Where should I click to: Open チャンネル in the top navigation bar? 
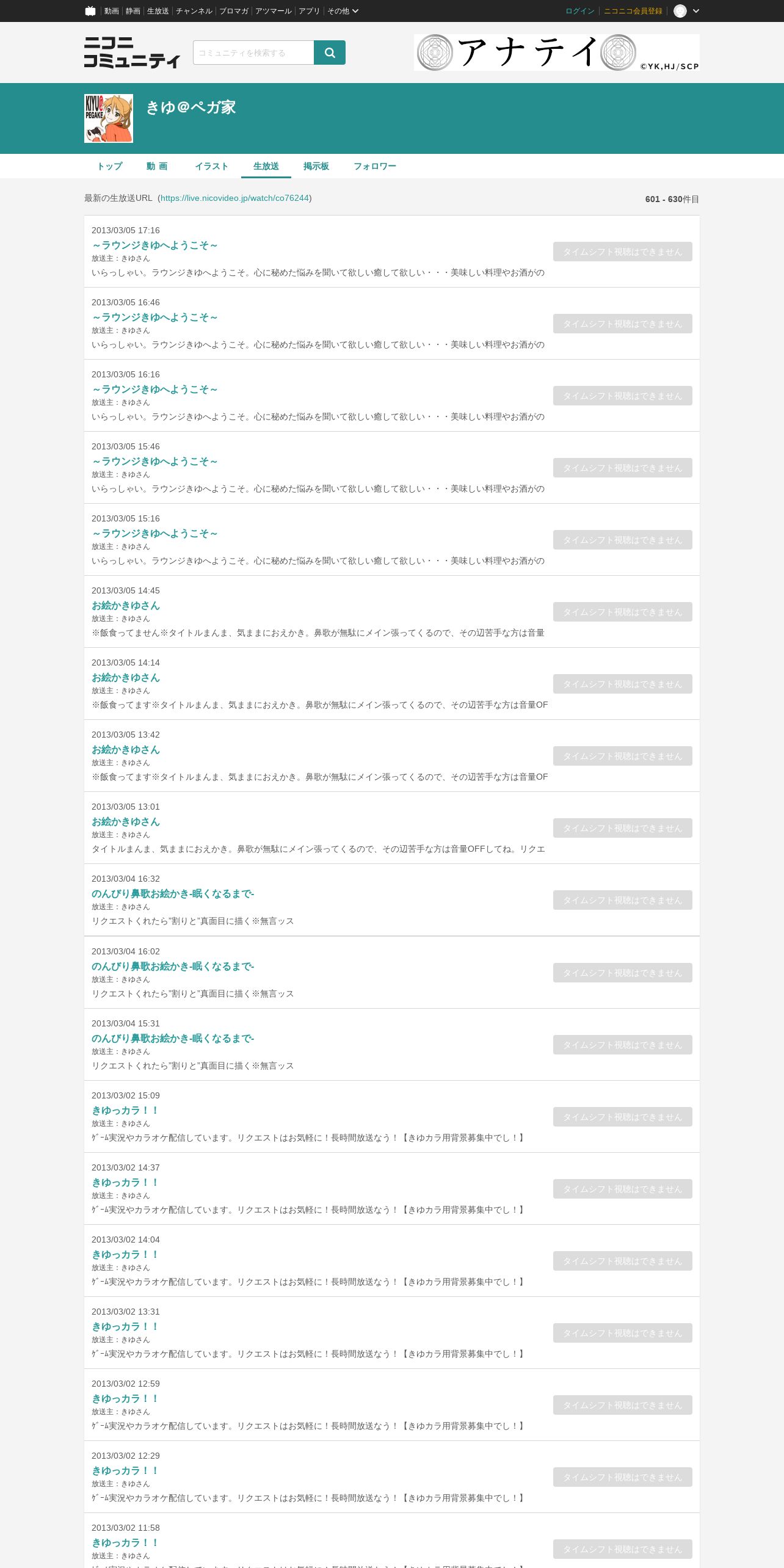(x=194, y=11)
